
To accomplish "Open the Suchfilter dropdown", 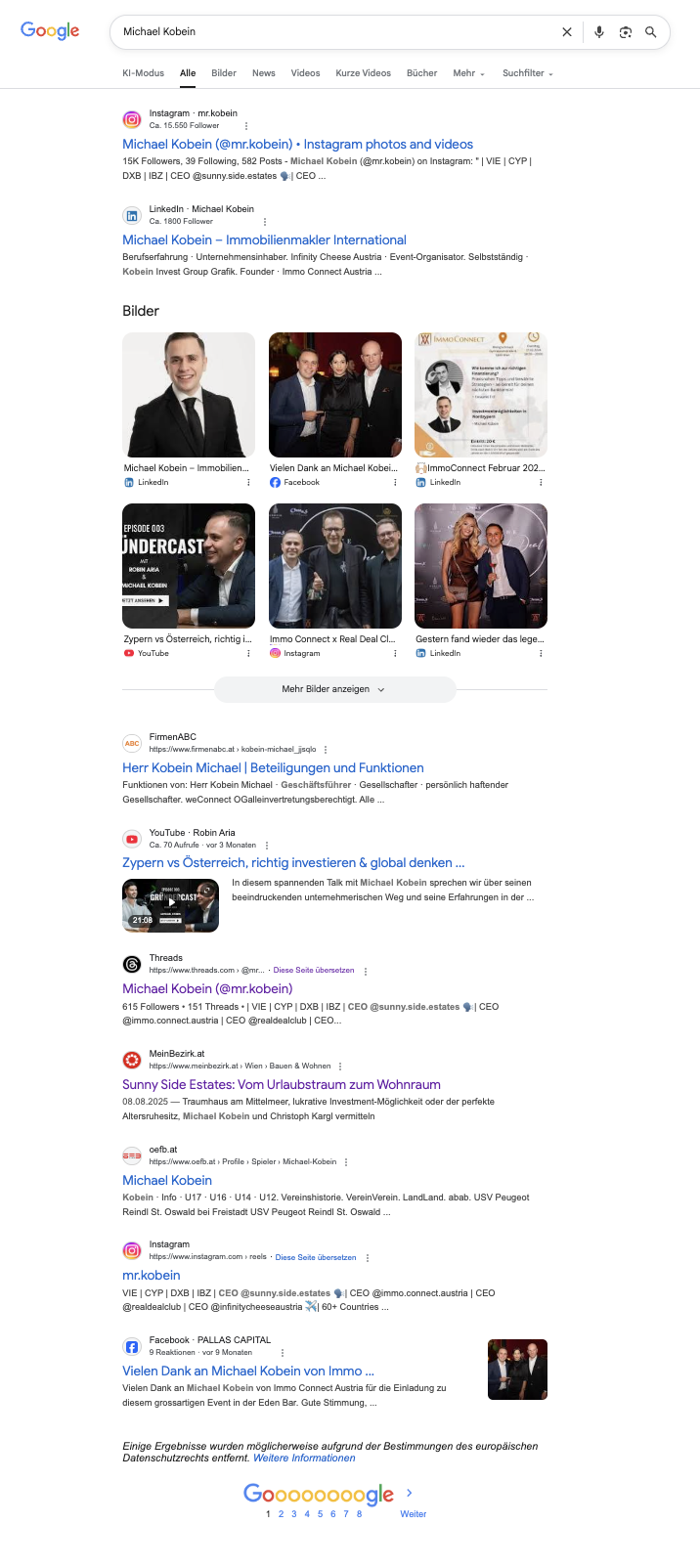I will click(x=527, y=73).
